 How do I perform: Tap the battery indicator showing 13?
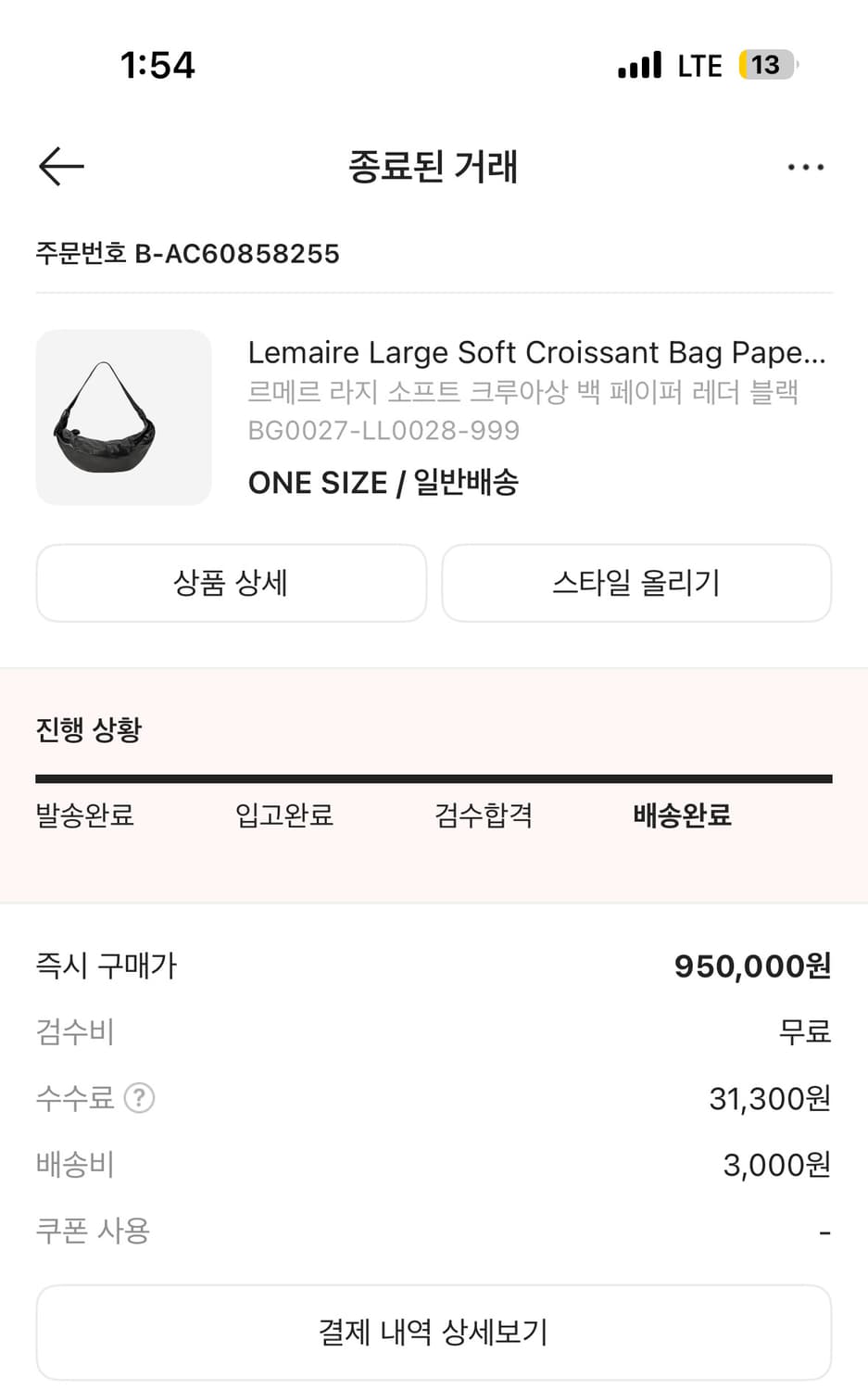(x=767, y=64)
